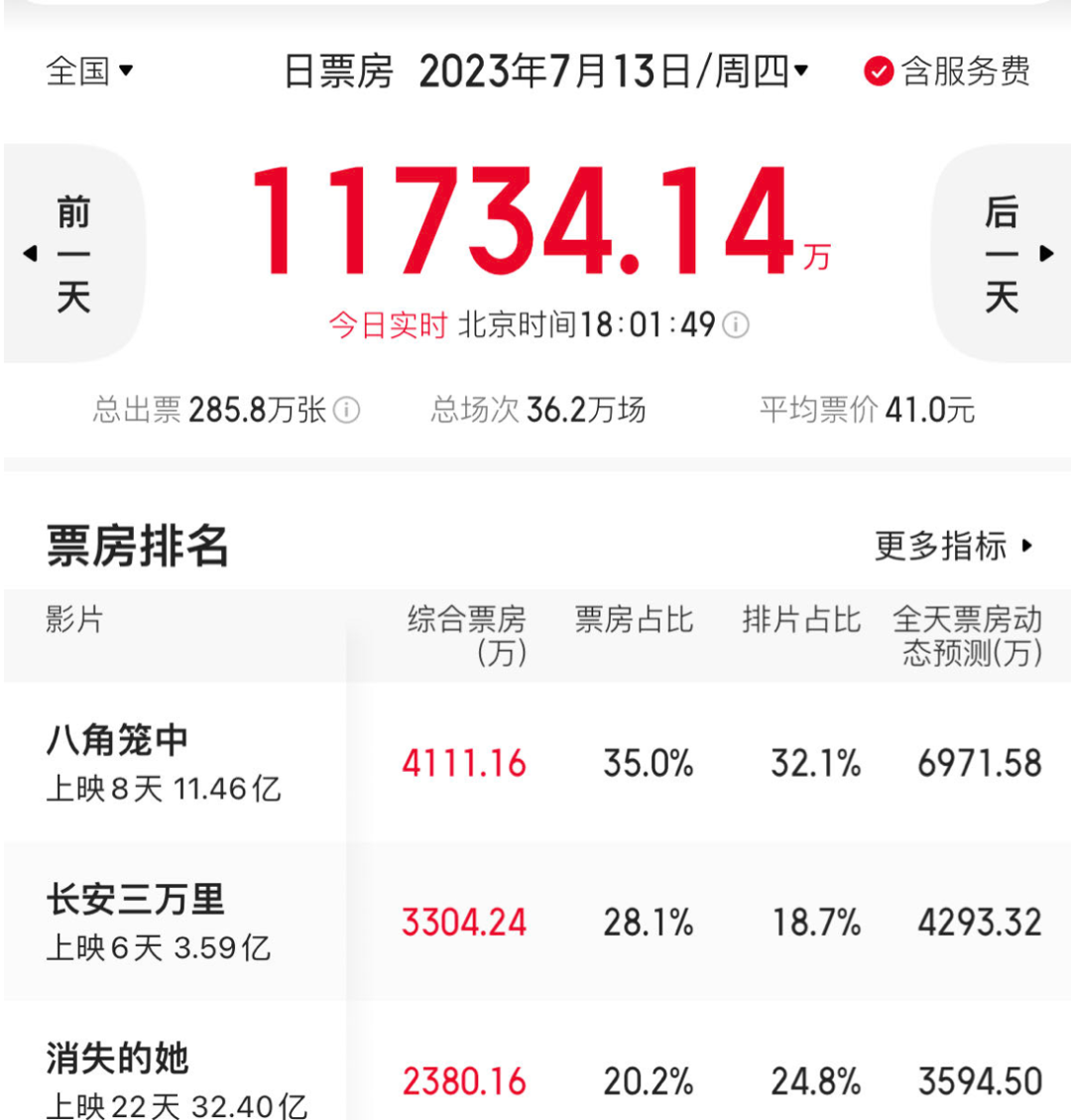The width and height of the screenshot is (1071, 1120).
Task: Tap the info icon beside 总出票
Action: tap(346, 410)
